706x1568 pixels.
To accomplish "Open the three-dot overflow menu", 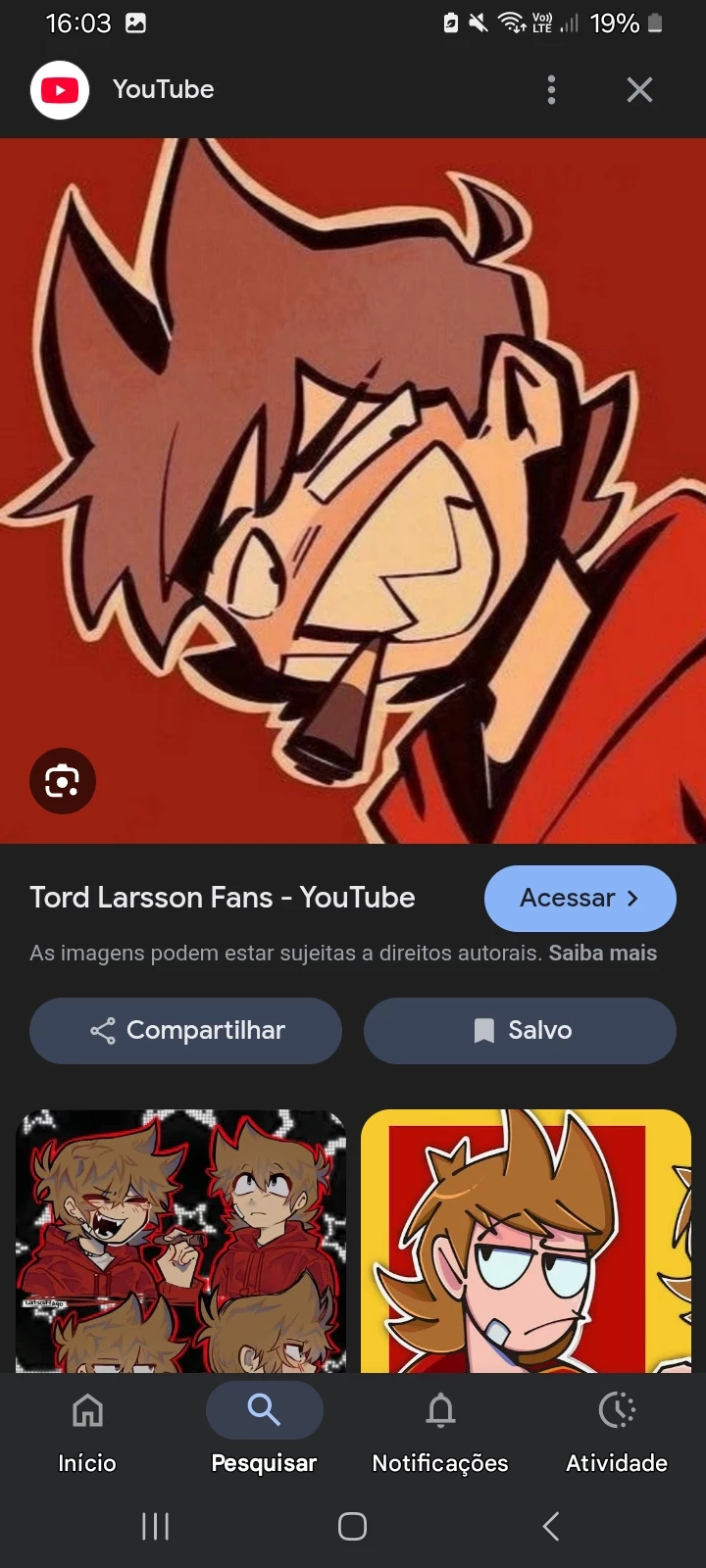I will 551,89.
